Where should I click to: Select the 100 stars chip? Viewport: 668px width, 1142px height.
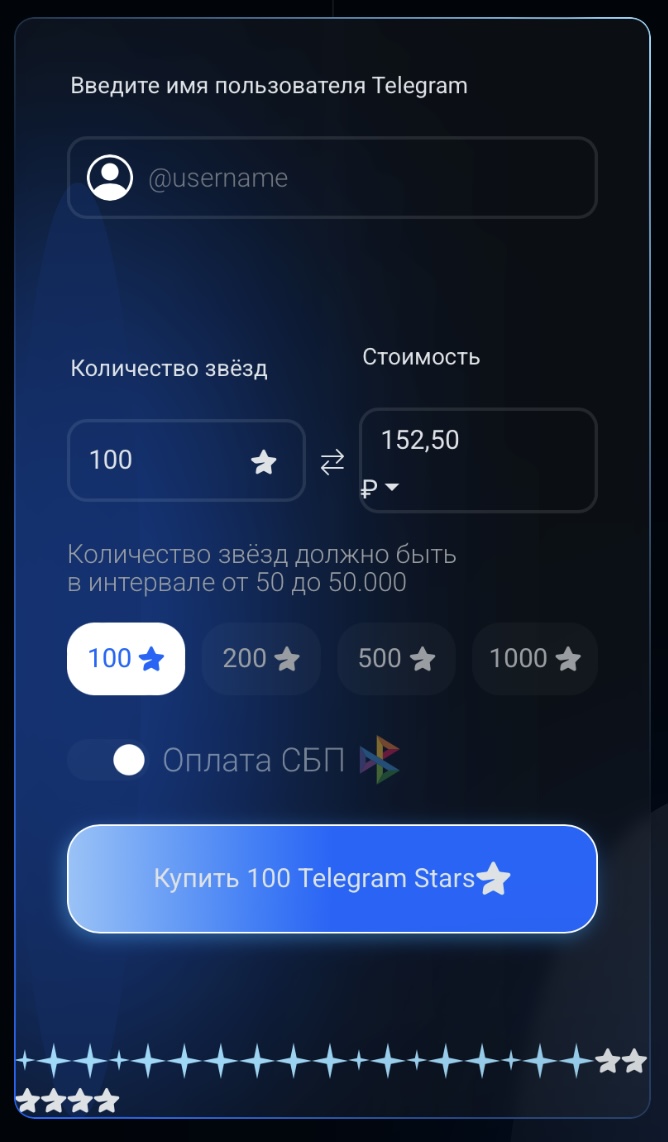tap(126, 659)
